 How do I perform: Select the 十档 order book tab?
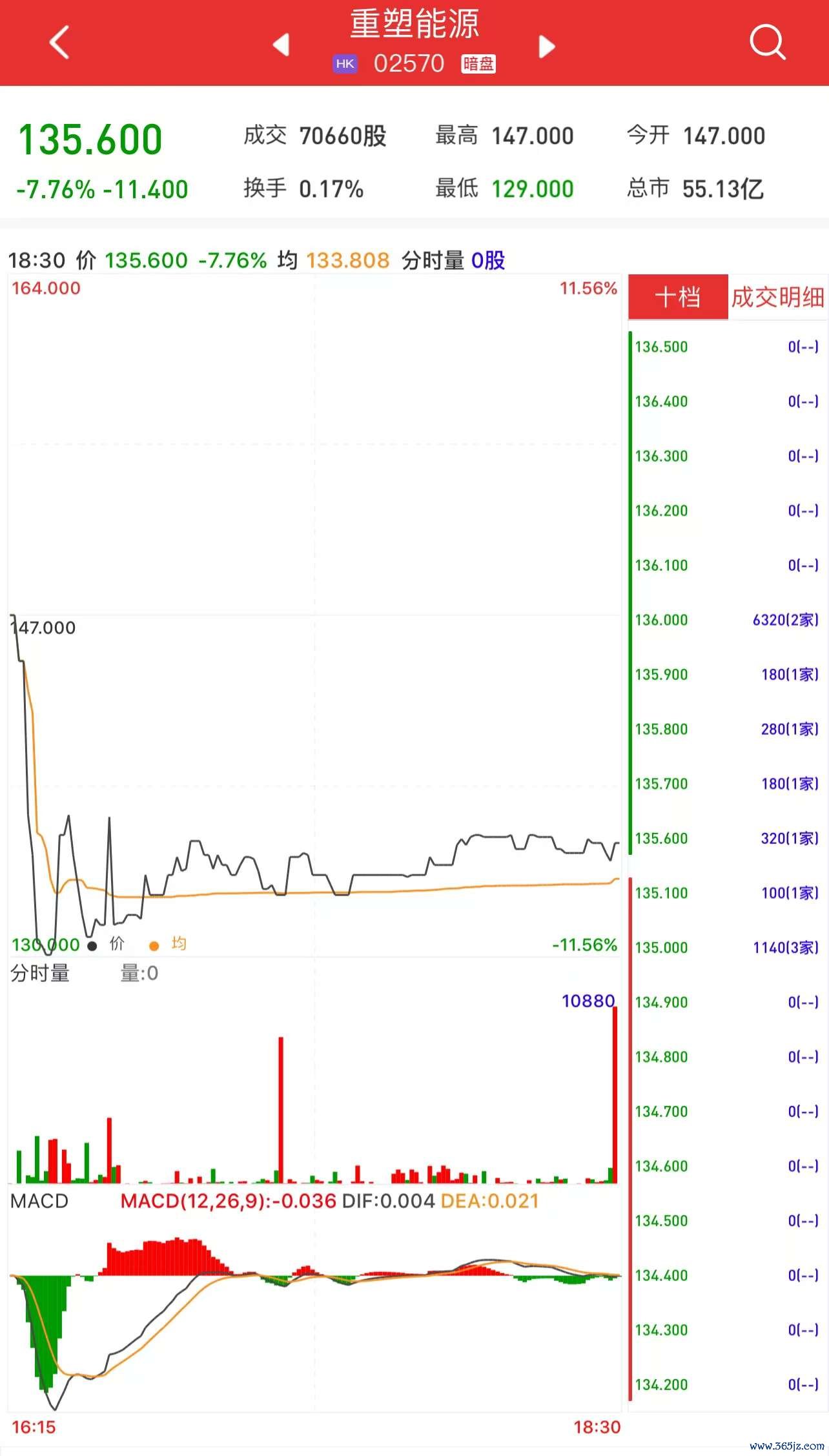click(678, 297)
